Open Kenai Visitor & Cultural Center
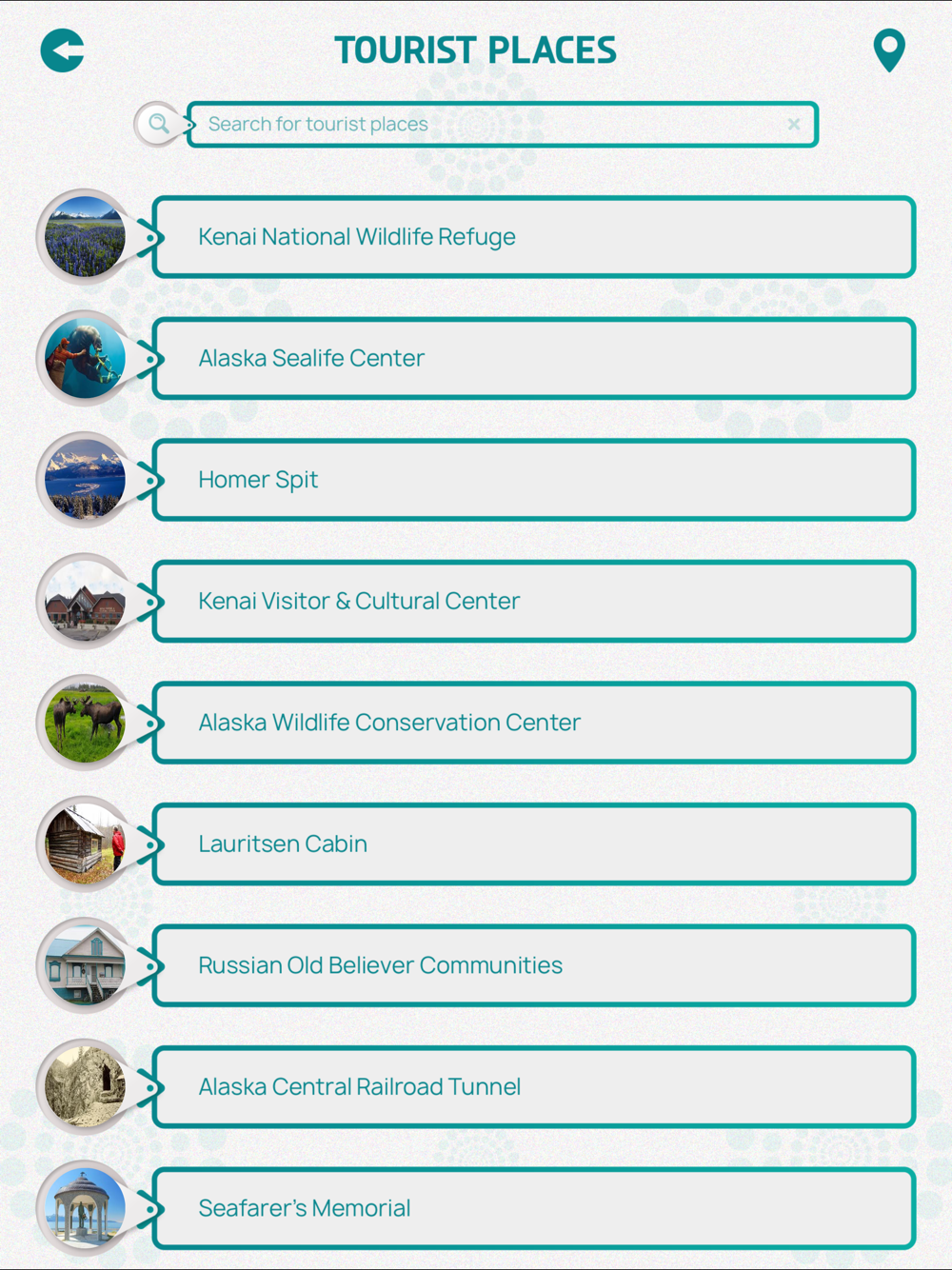The width and height of the screenshot is (952, 1270). tap(533, 602)
